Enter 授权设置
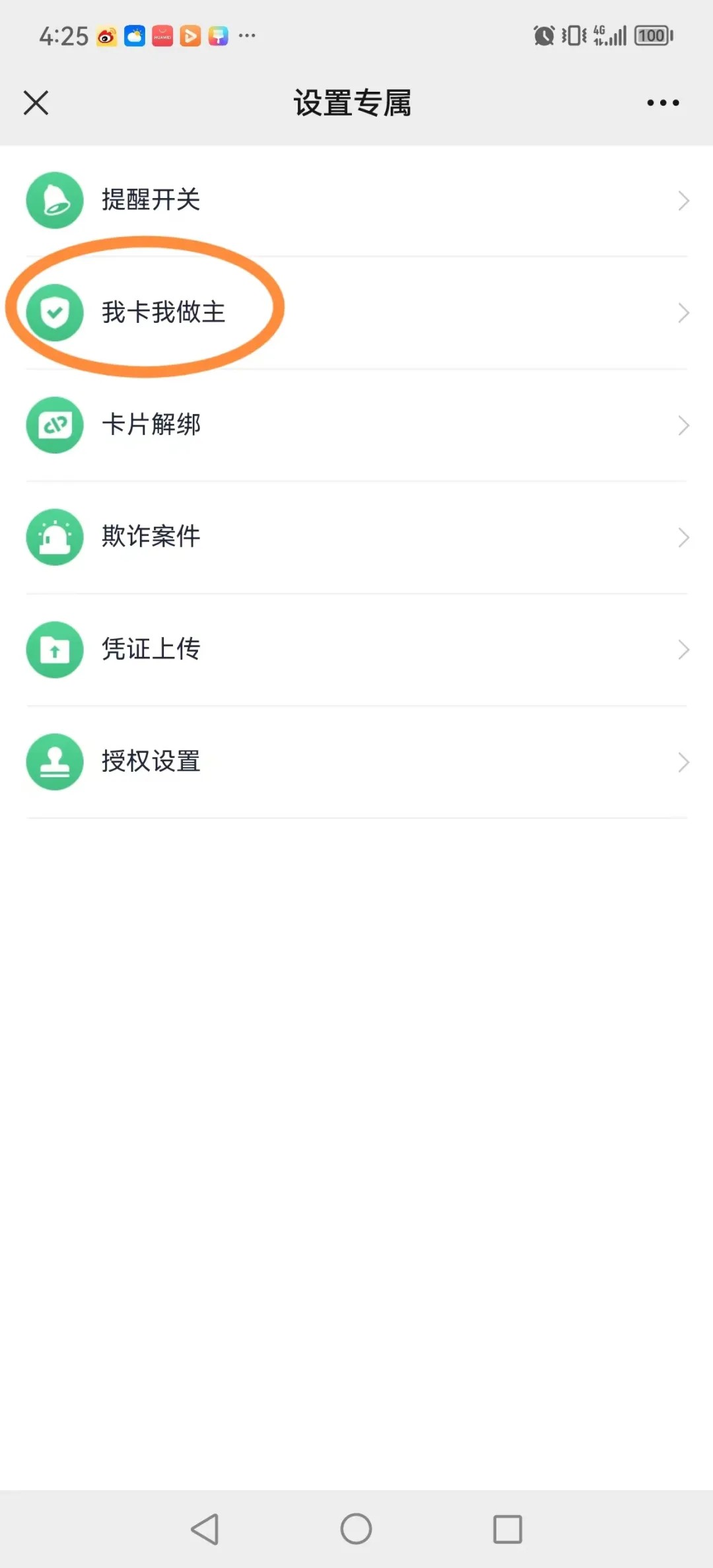 [x=356, y=761]
